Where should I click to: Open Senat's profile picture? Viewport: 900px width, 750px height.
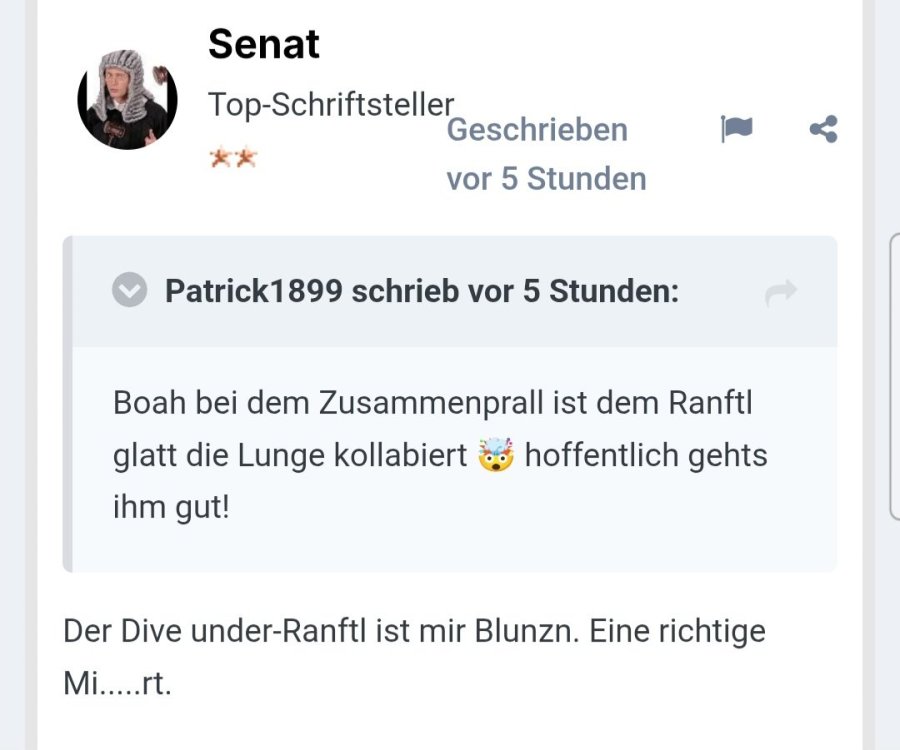point(127,100)
